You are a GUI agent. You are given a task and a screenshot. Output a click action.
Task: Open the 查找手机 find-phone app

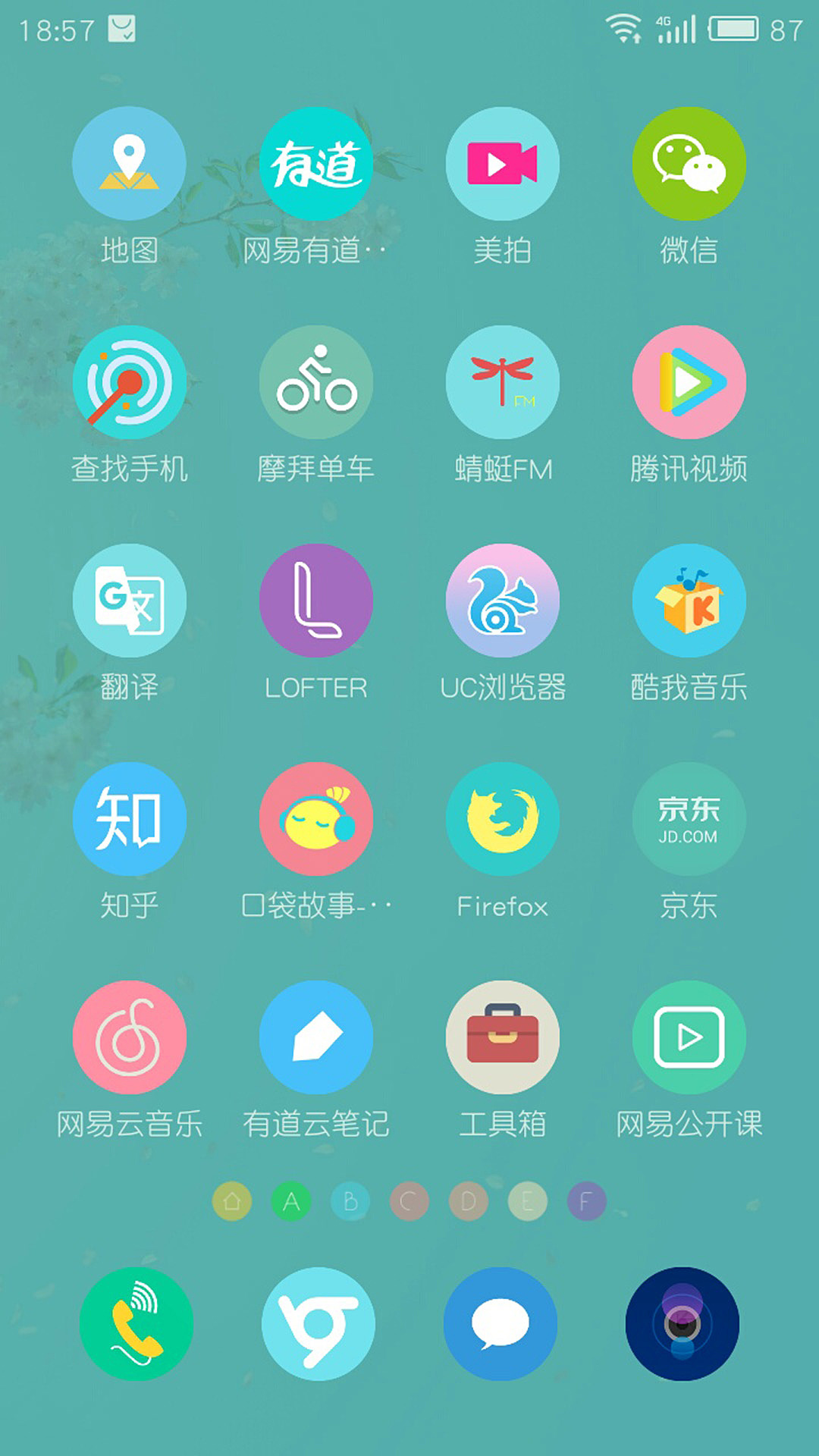click(129, 383)
